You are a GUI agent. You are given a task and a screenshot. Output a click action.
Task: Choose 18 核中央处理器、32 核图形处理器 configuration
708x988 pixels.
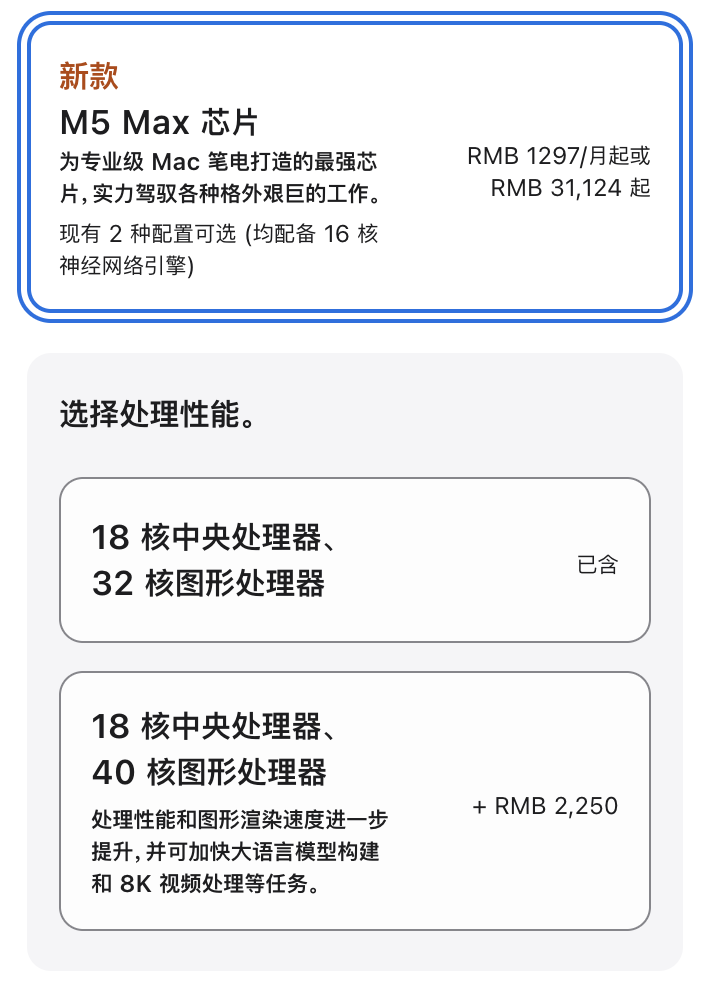coord(354,560)
